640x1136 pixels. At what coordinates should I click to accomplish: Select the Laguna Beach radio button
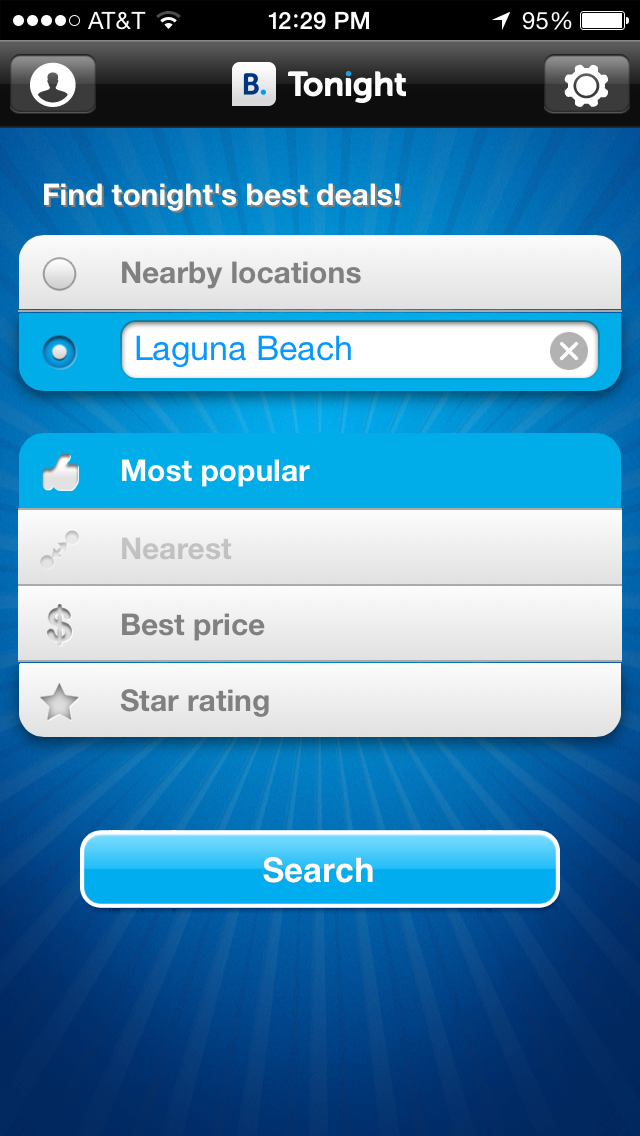60,351
